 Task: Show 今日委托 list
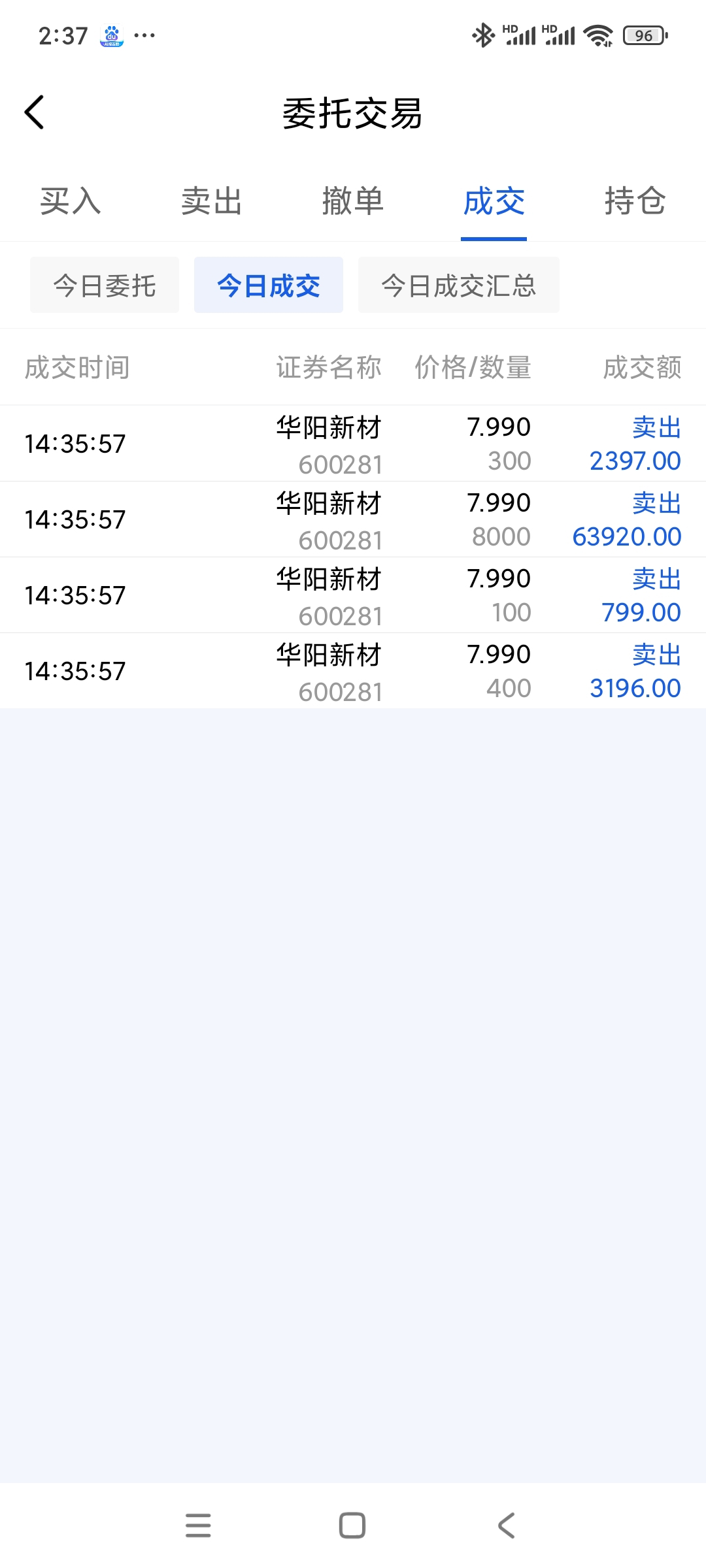coord(105,285)
